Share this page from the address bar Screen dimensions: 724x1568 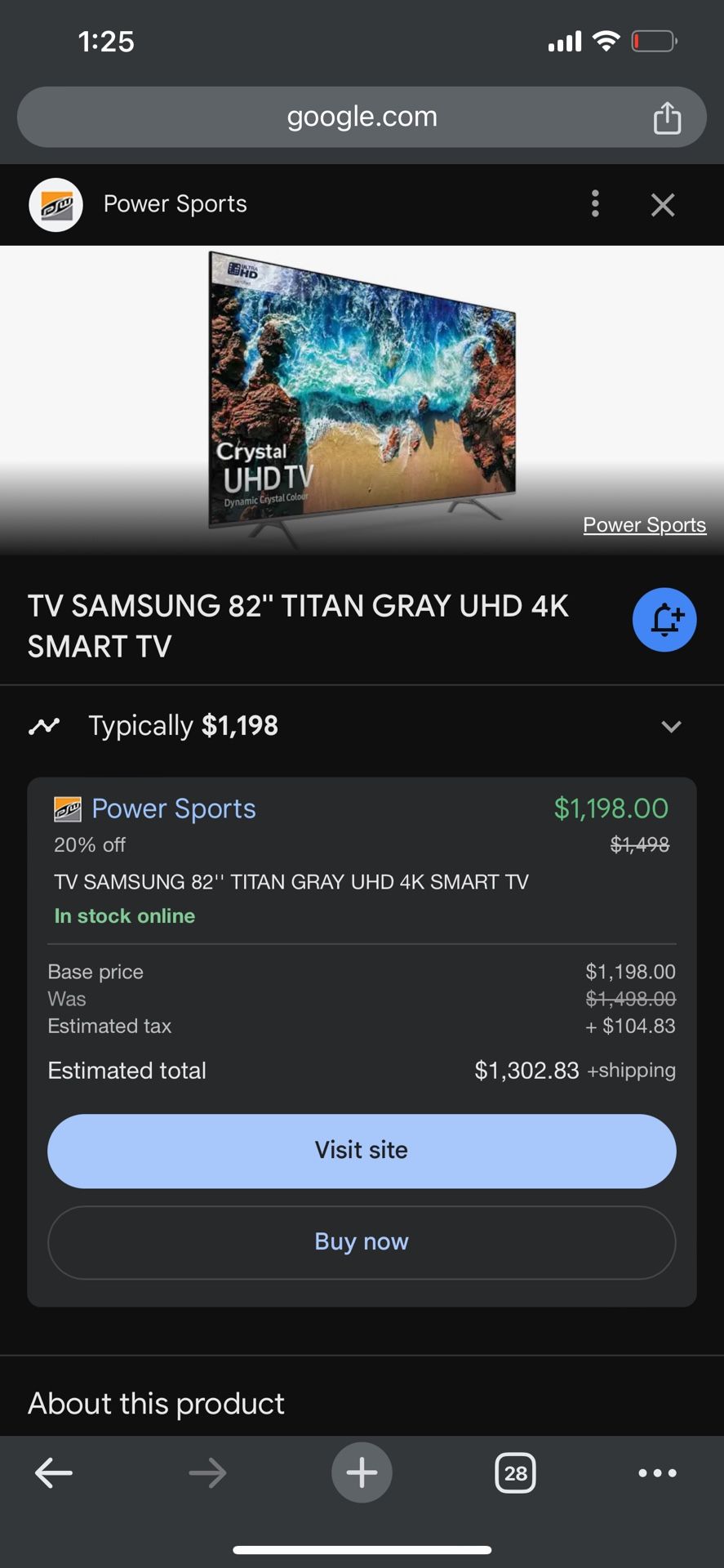click(667, 118)
